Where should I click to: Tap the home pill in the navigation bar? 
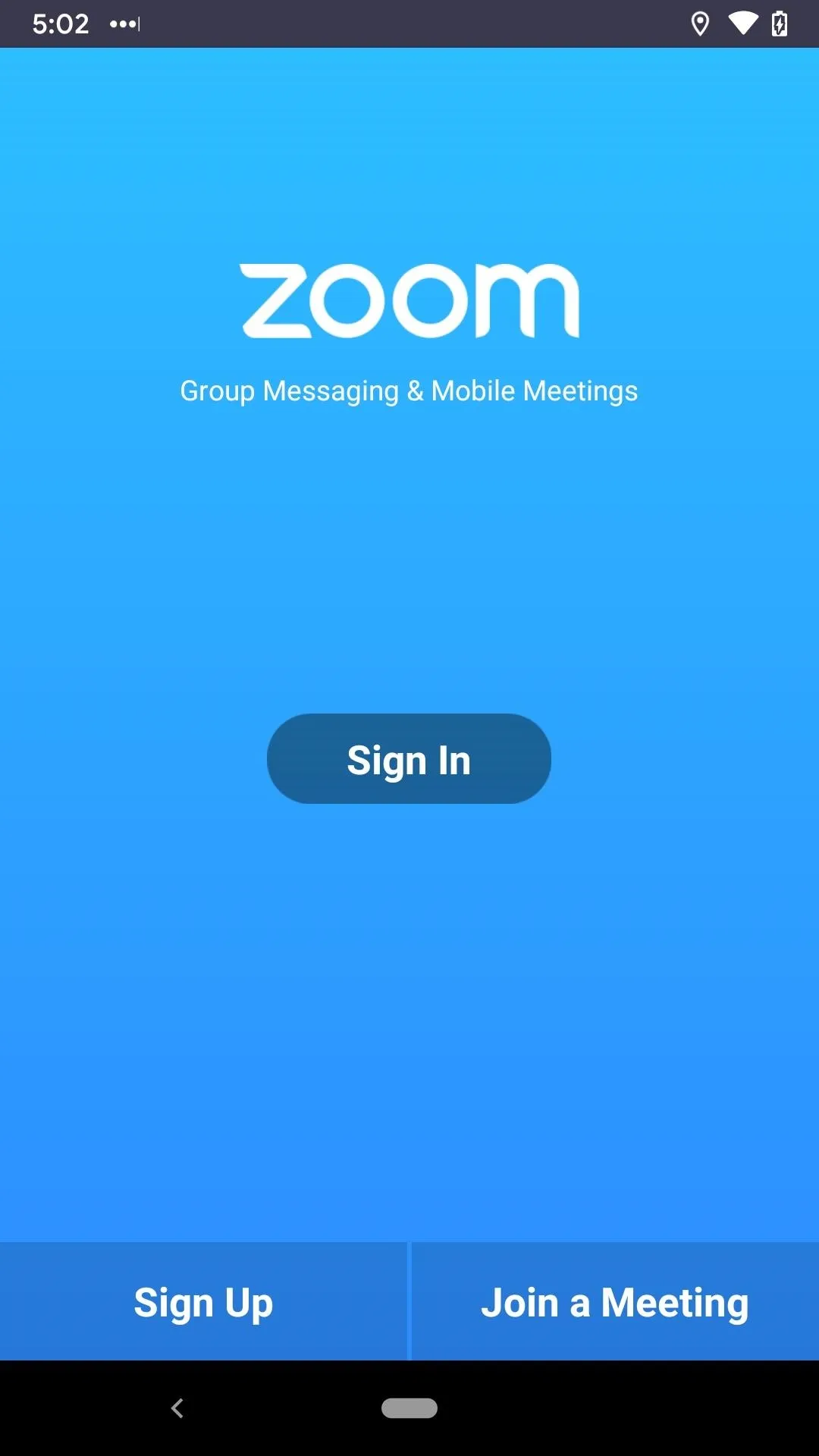pyautogui.click(x=409, y=1408)
